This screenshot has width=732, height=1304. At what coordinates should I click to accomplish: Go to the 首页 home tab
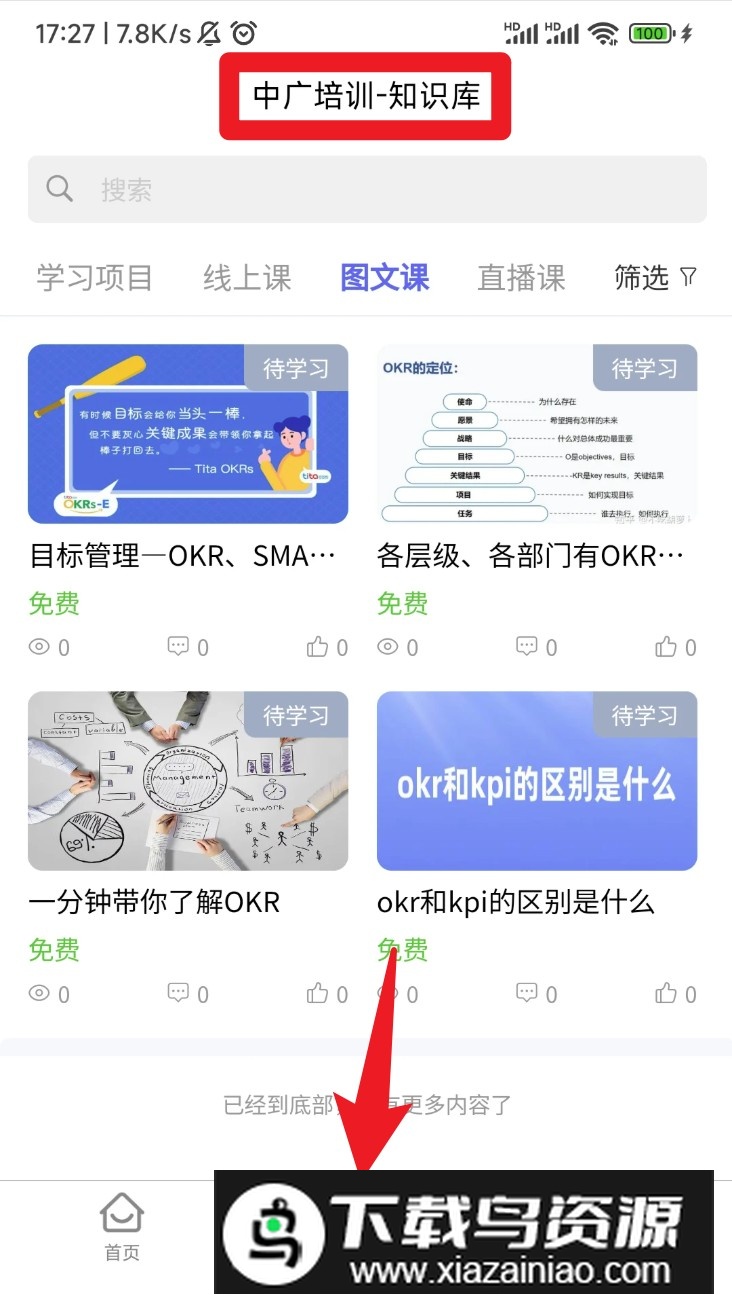point(122,1226)
